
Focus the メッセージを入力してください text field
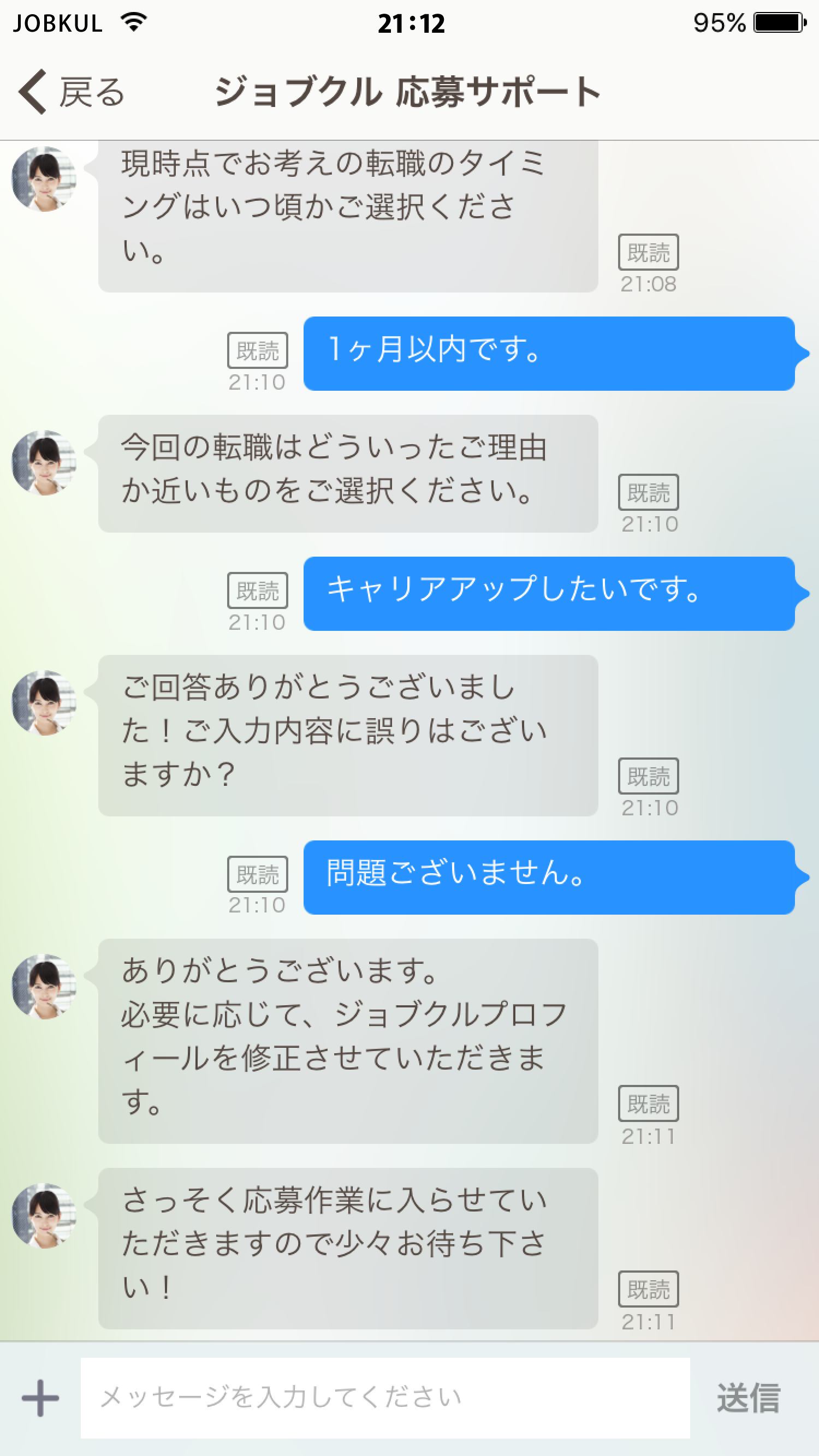(x=384, y=1398)
